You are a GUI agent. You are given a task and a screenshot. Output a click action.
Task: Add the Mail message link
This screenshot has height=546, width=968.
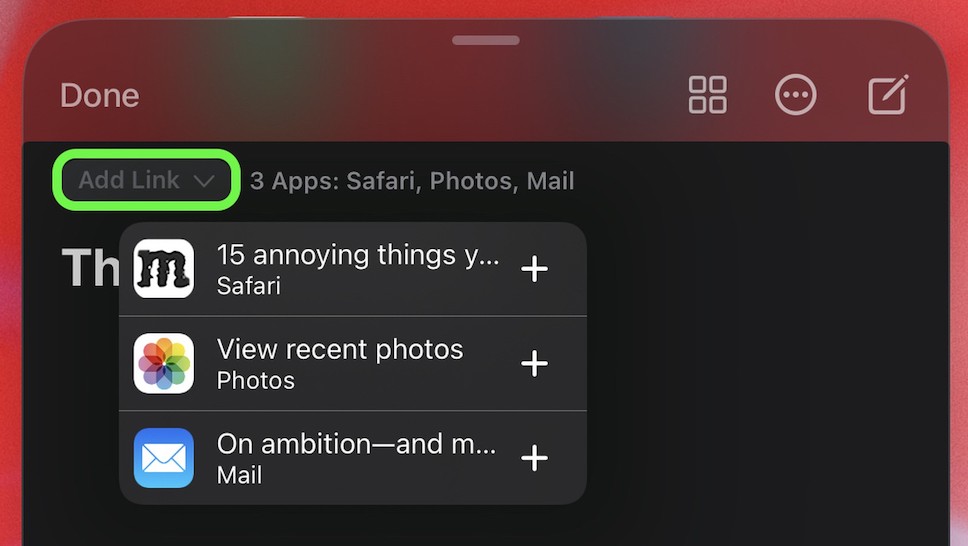[535, 458]
